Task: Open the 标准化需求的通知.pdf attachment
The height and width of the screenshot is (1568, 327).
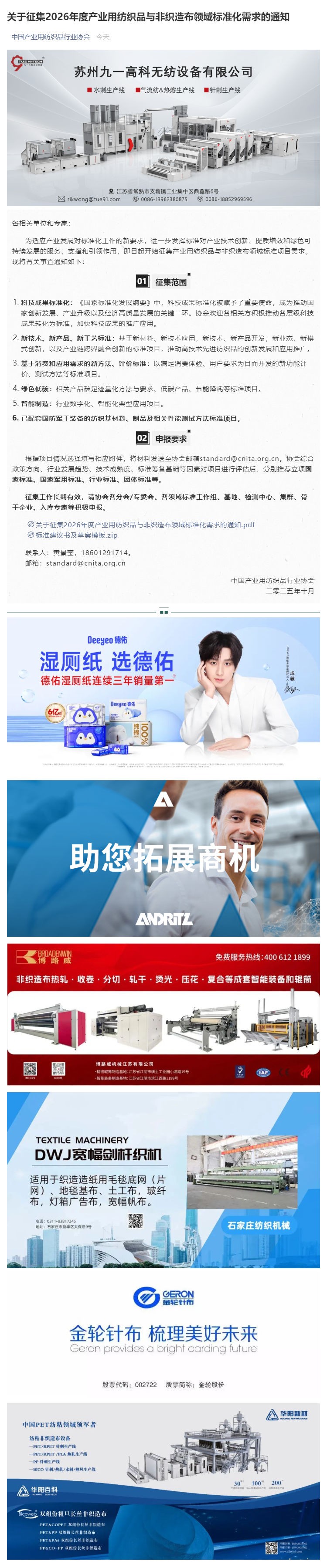Action: (144, 524)
